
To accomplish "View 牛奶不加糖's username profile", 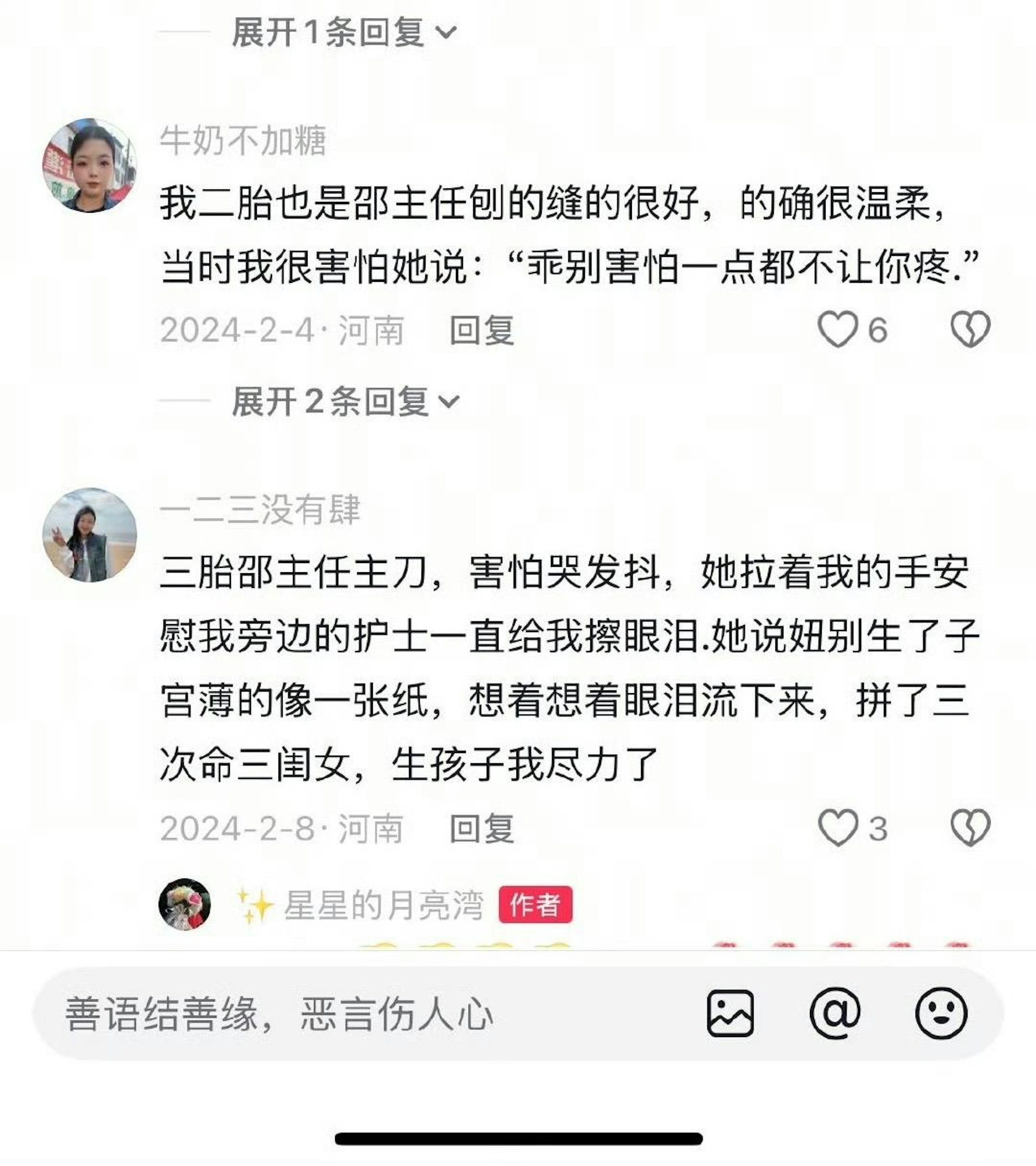I will [x=243, y=140].
